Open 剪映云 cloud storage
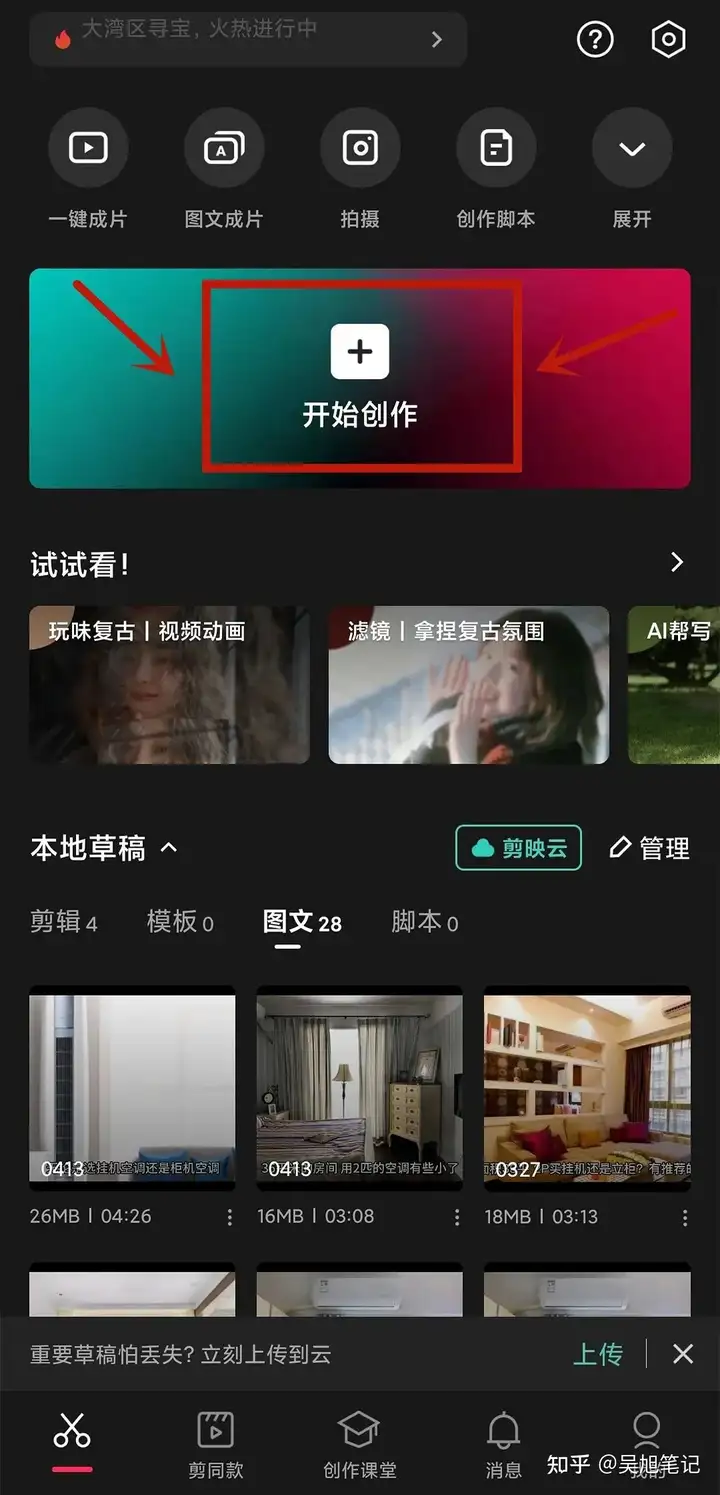 pyautogui.click(x=519, y=848)
